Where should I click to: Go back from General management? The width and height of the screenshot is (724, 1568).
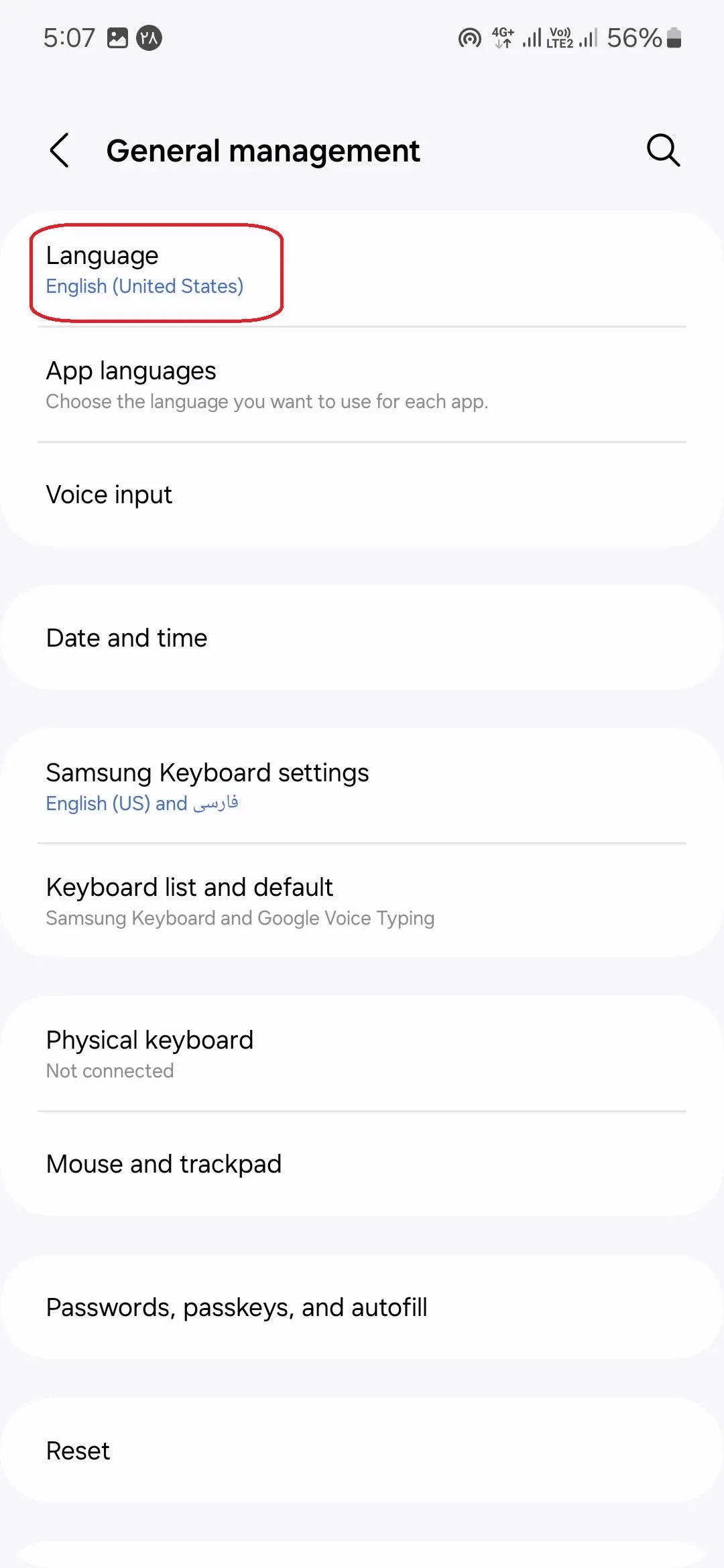[x=60, y=150]
